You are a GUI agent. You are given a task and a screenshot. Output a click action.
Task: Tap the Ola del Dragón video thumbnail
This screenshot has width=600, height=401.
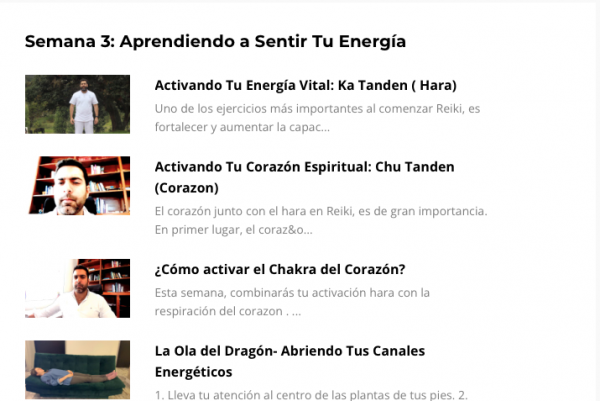pos(77,369)
